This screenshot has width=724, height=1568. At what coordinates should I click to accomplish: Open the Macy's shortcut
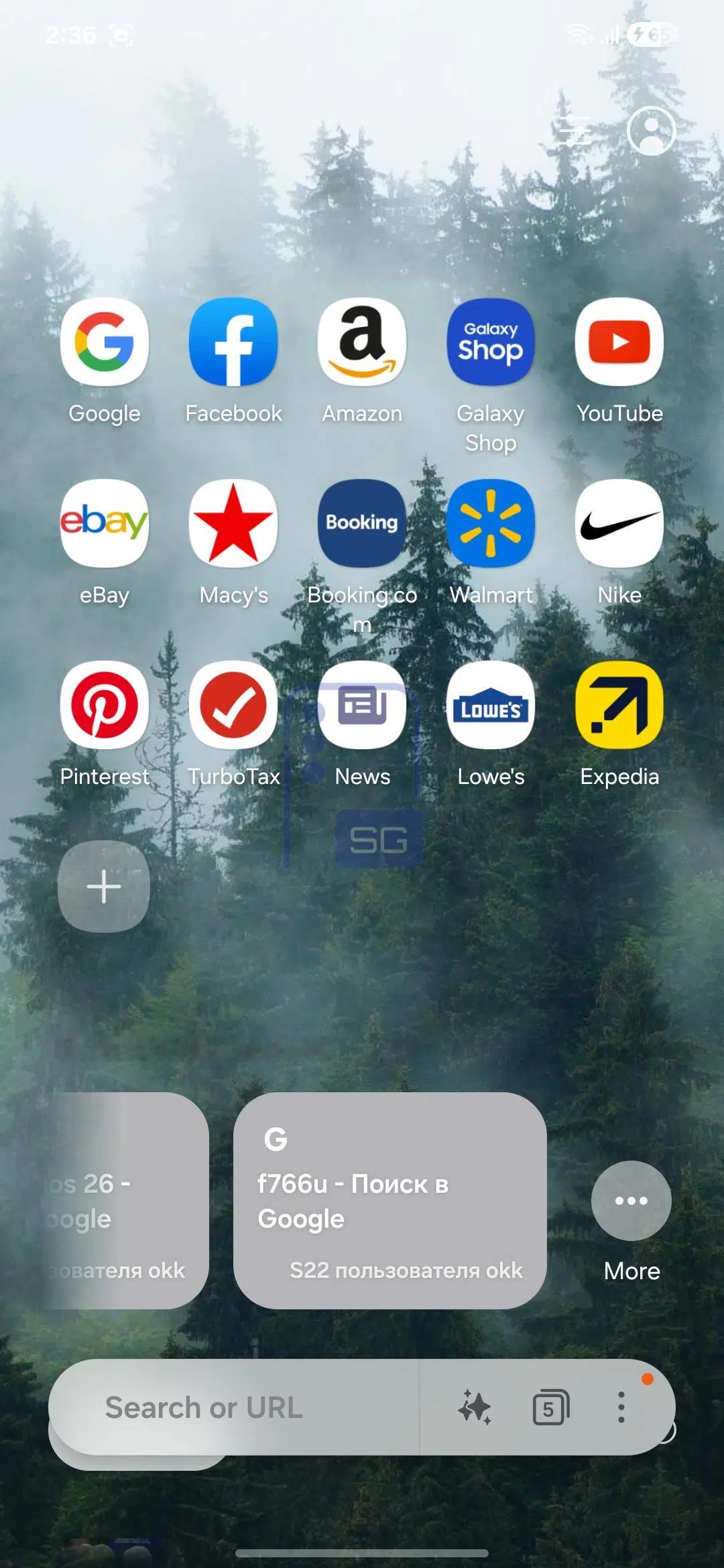pos(233,523)
